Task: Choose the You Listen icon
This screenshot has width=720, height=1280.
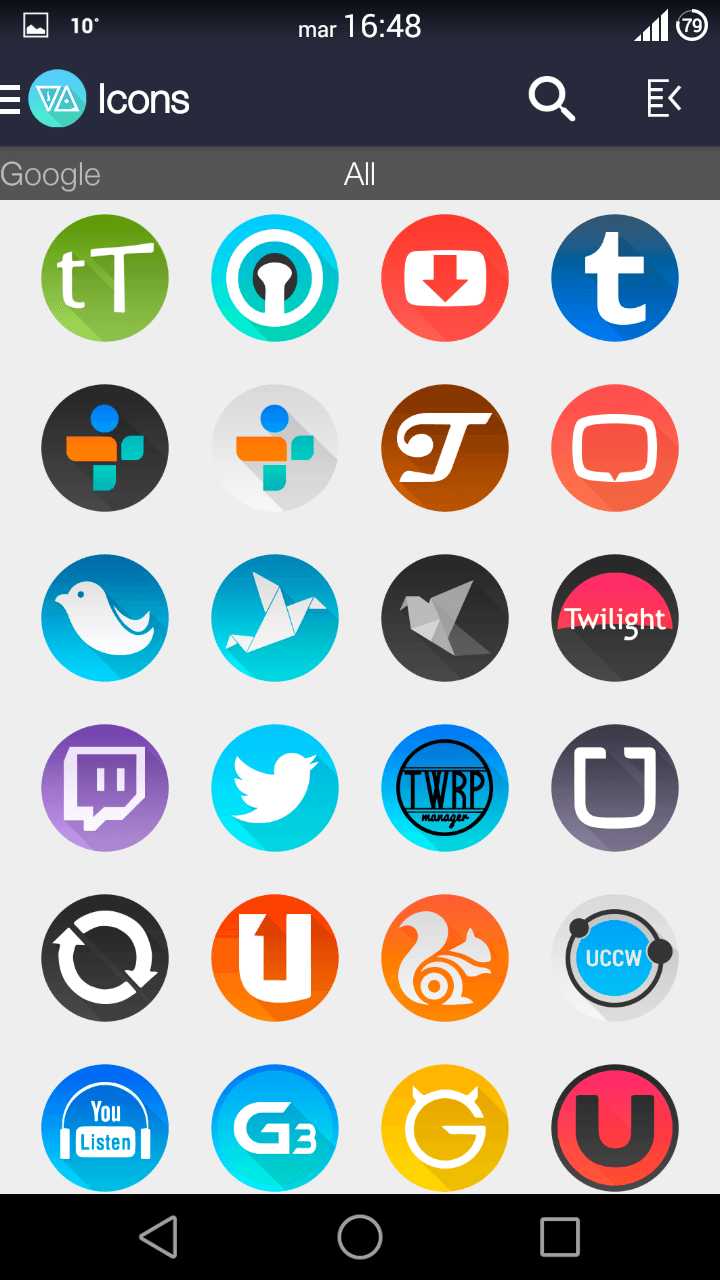Action: click(105, 1128)
